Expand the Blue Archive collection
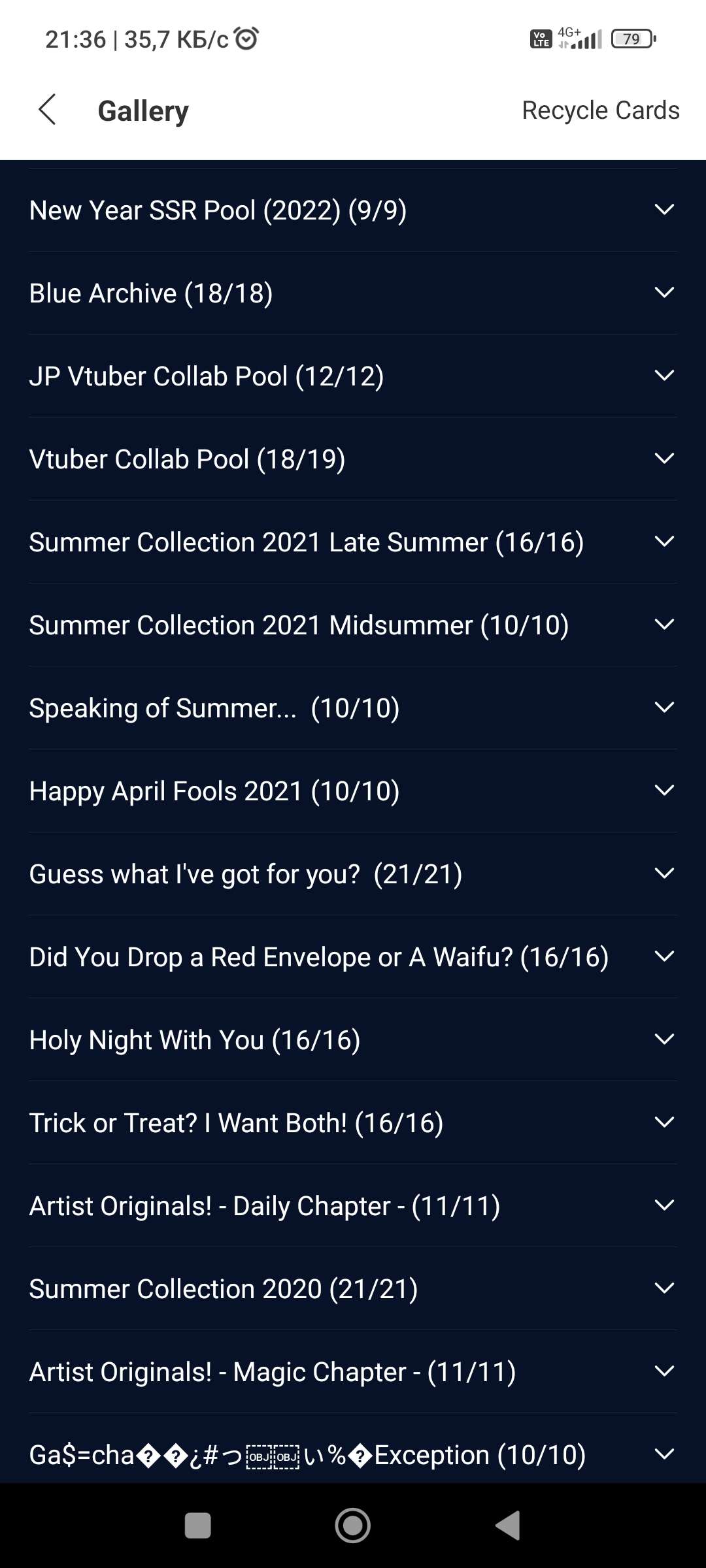 click(664, 293)
